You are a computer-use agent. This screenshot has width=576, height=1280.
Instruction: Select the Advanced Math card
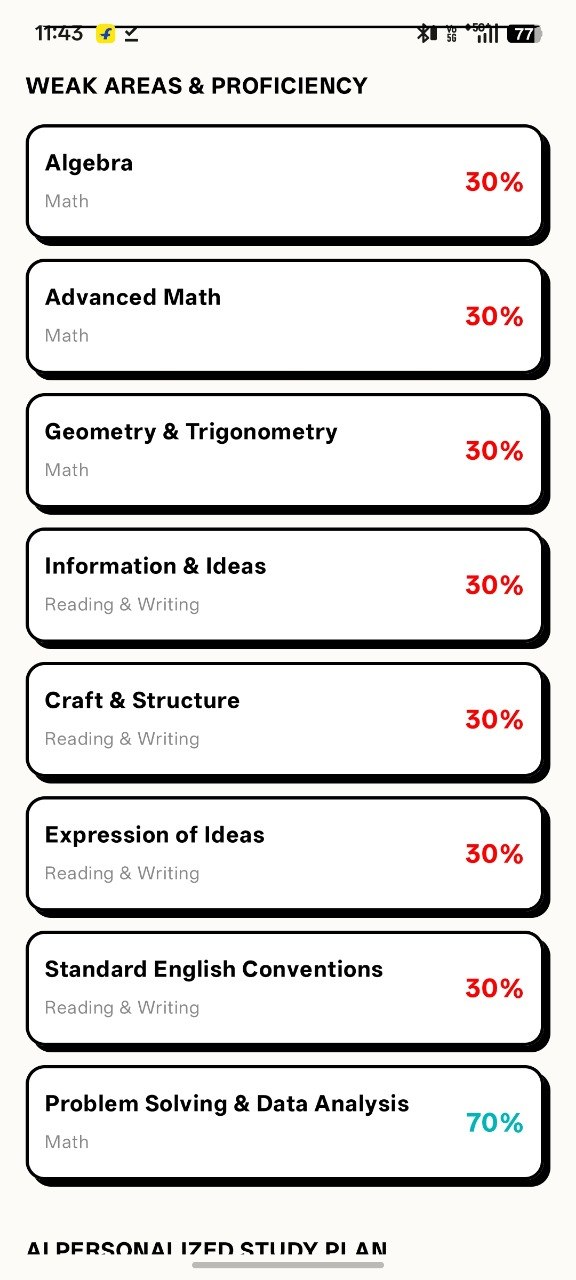coord(285,316)
